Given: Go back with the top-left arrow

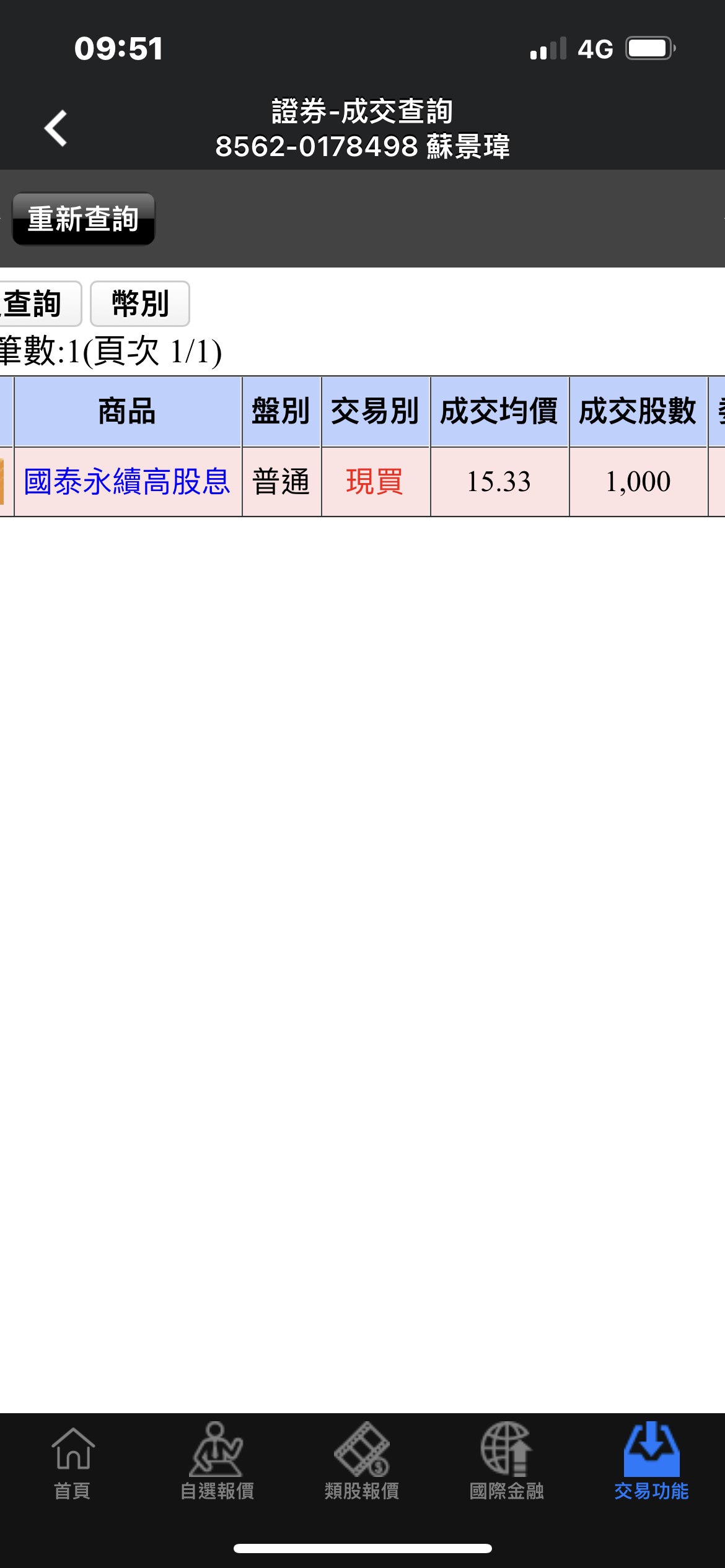Looking at the screenshot, I should click(56, 129).
